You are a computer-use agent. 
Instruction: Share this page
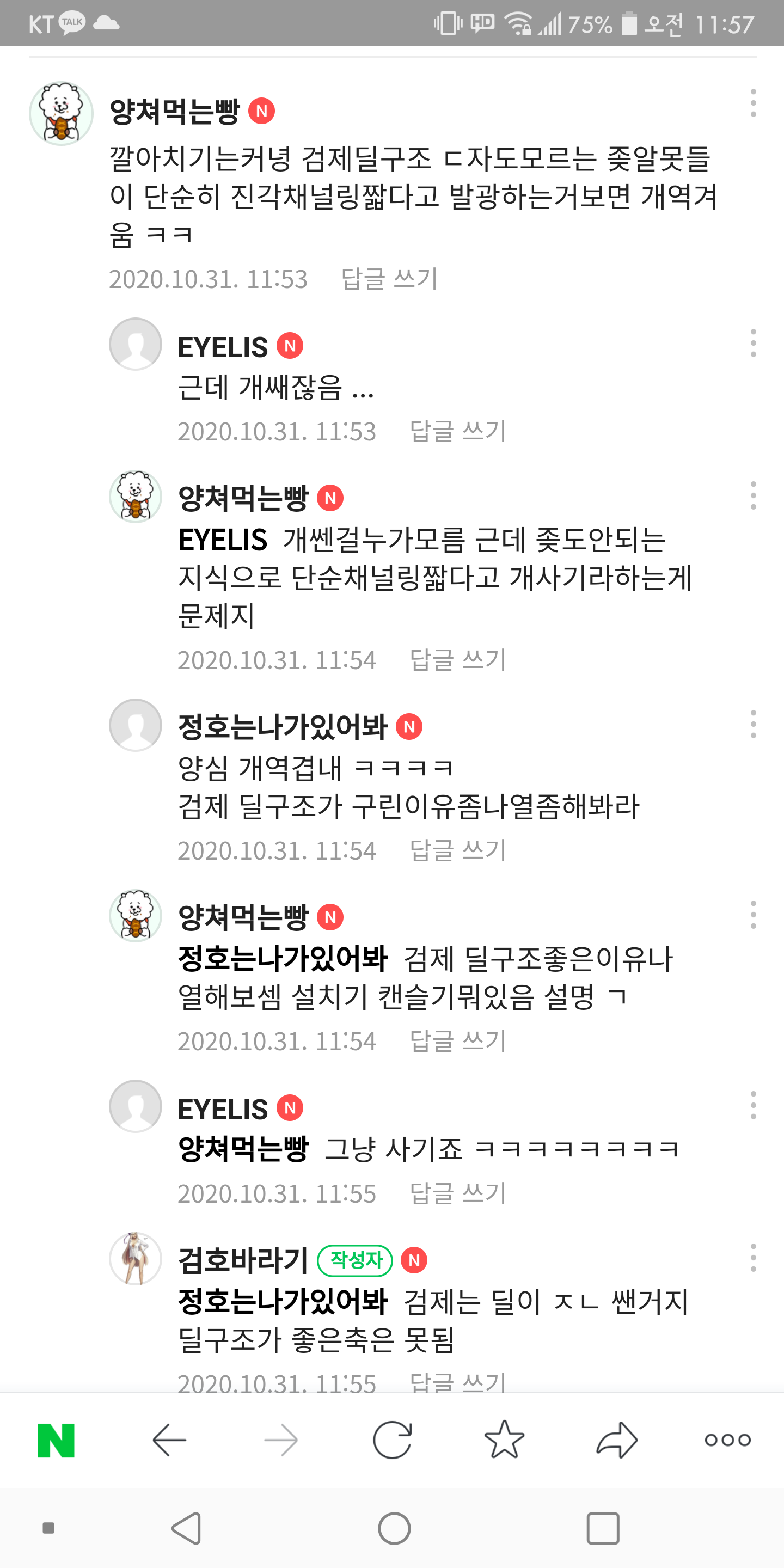[x=617, y=1440]
